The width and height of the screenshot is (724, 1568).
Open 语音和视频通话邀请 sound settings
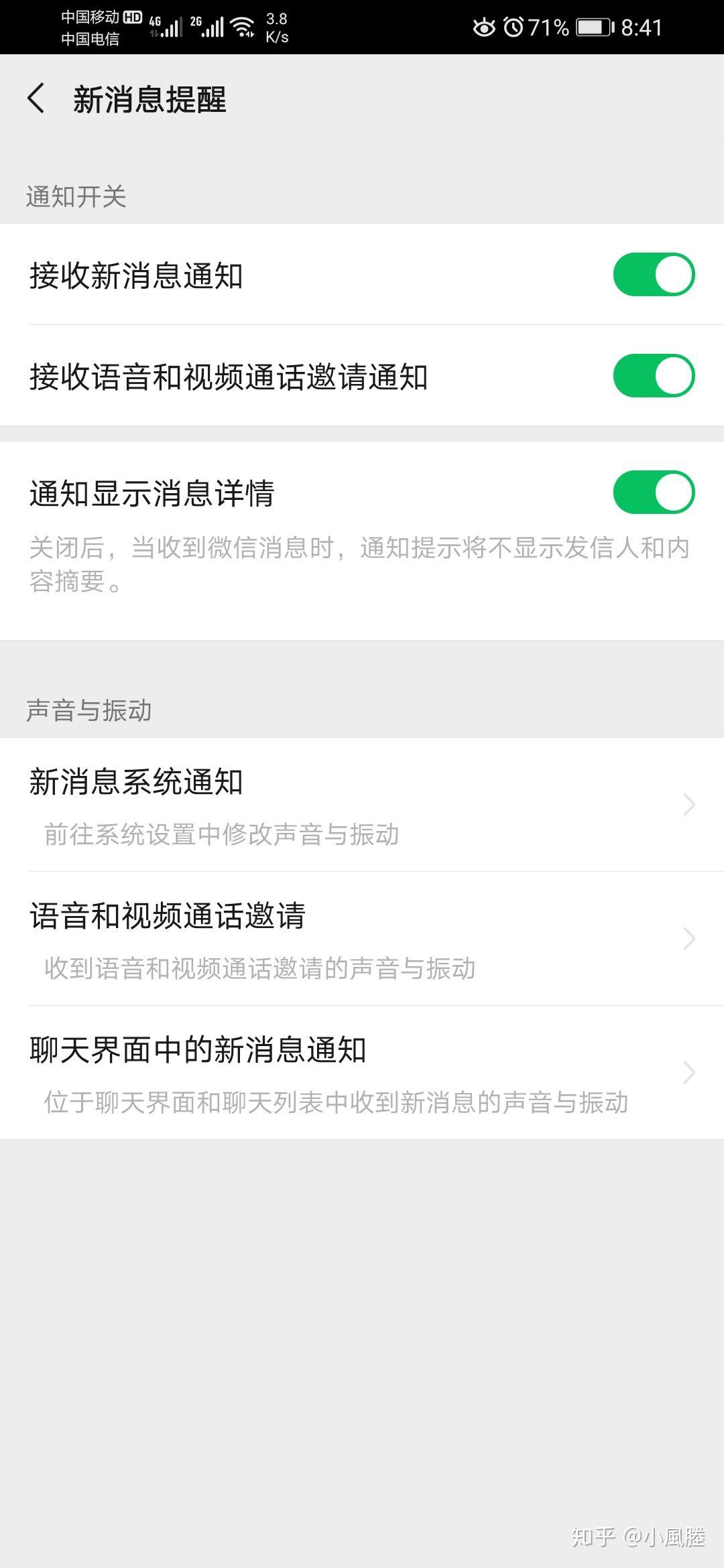362,939
